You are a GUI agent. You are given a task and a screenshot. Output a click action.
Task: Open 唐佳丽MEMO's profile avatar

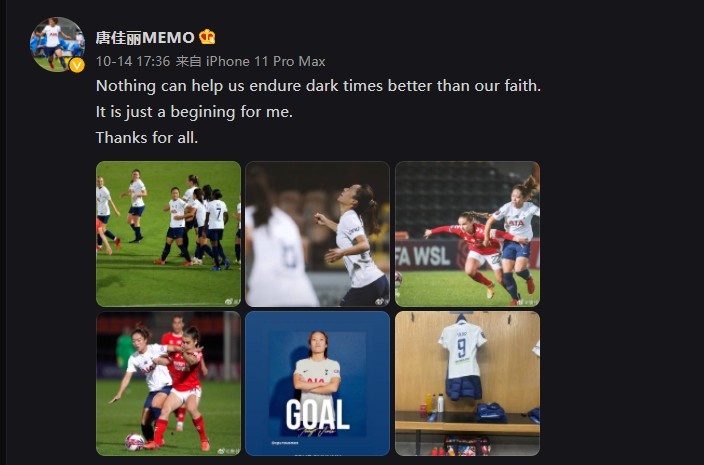[x=57, y=45]
